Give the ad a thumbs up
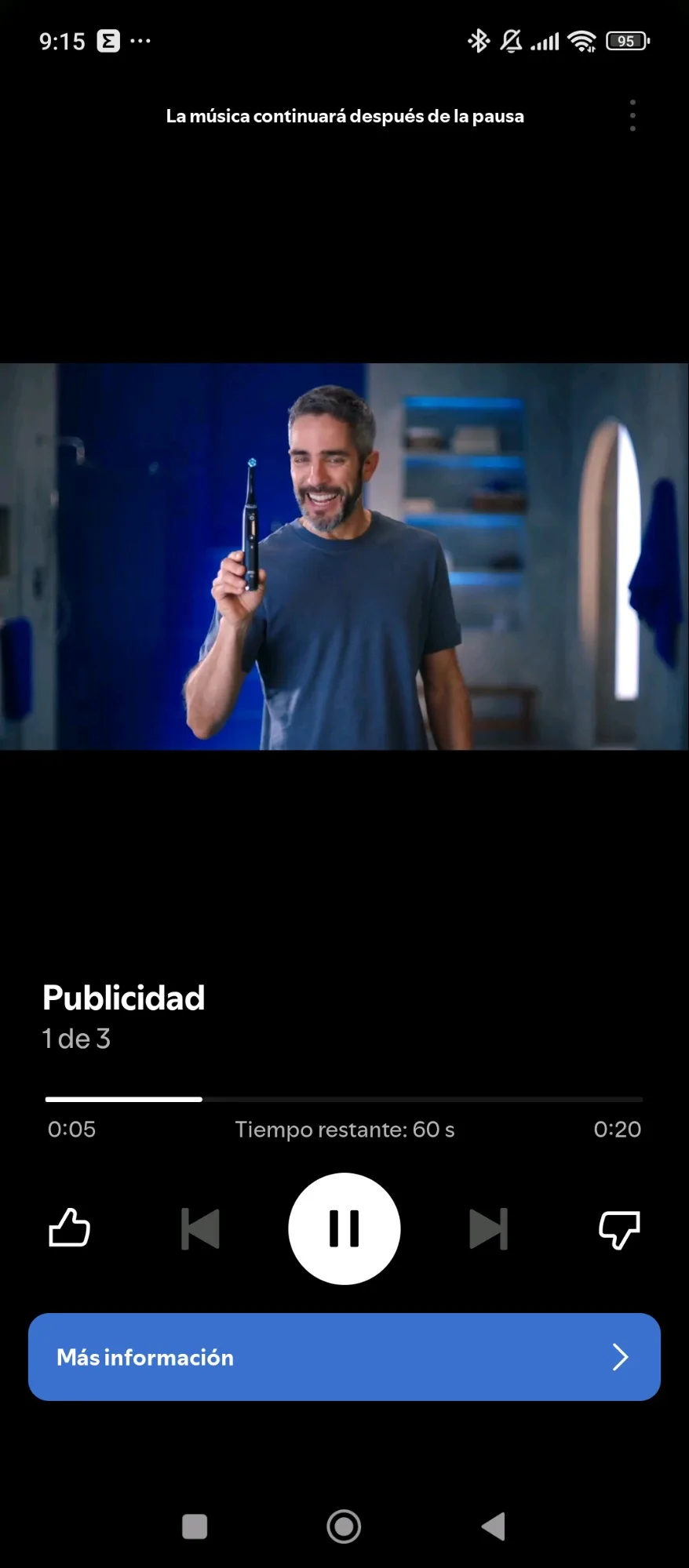This screenshot has width=689, height=1568. point(70,1228)
